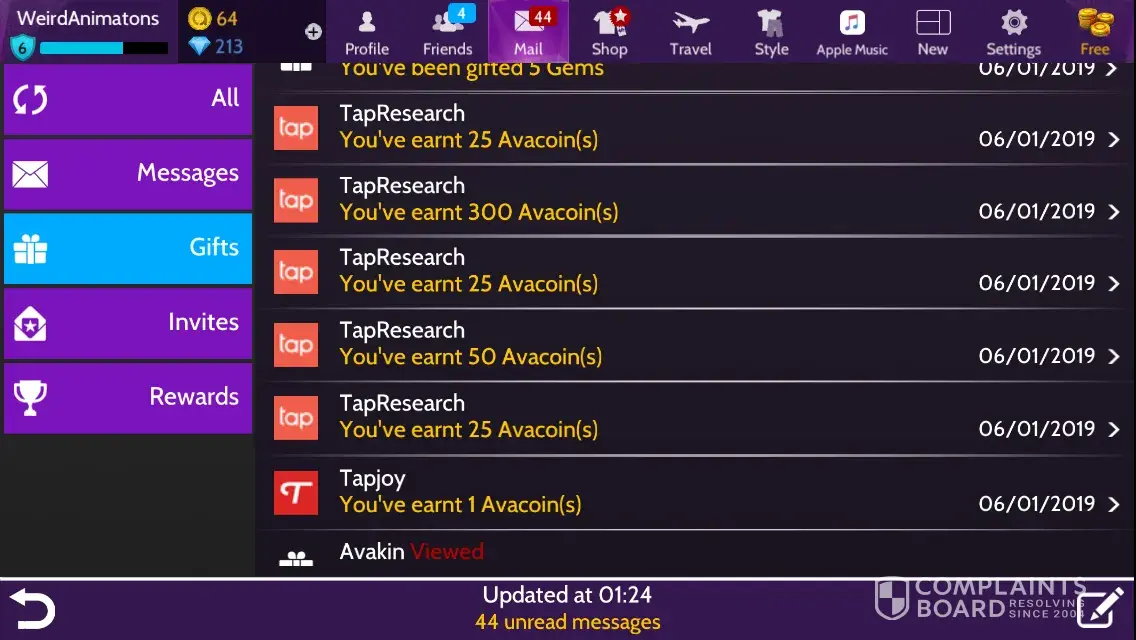Get Free coins
The height and width of the screenshot is (640, 1136).
[x=1094, y=32]
